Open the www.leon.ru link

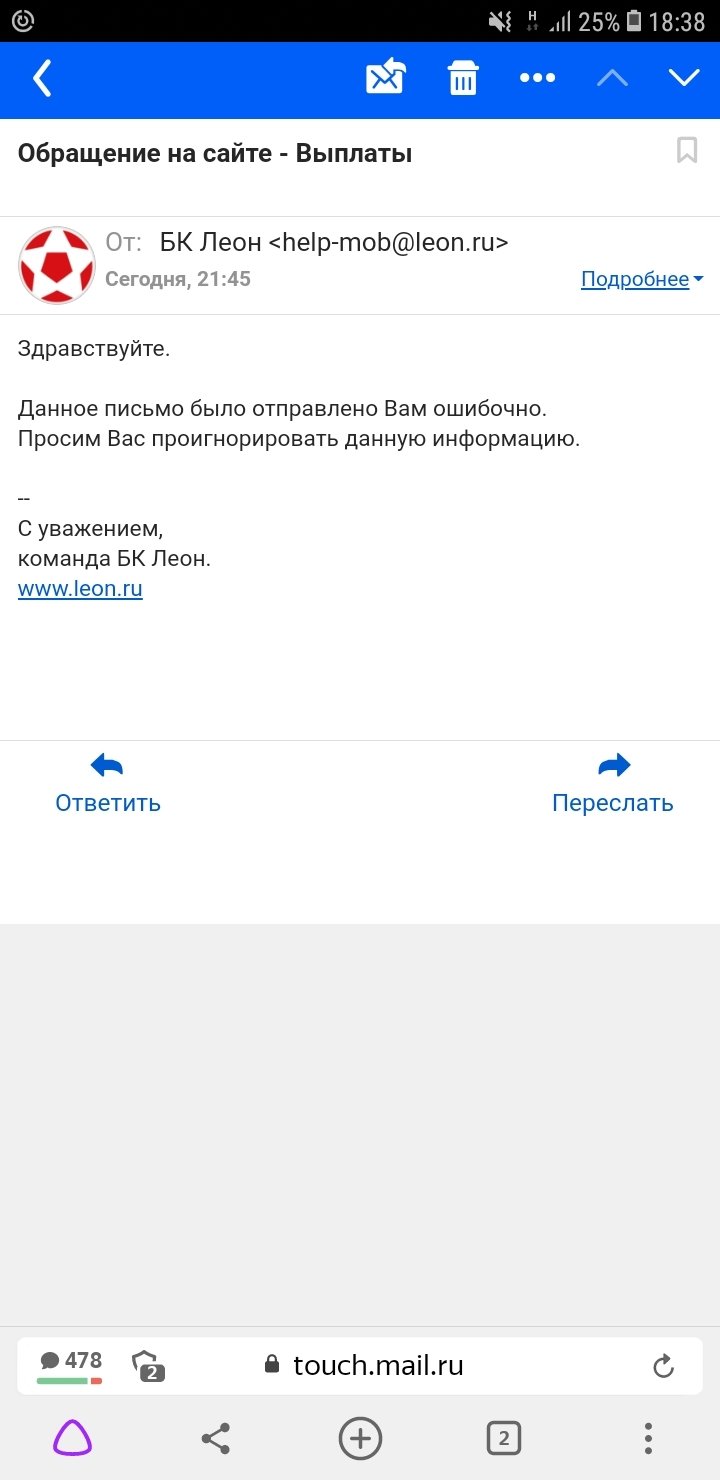pyautogui.click(x=80, y=589)
